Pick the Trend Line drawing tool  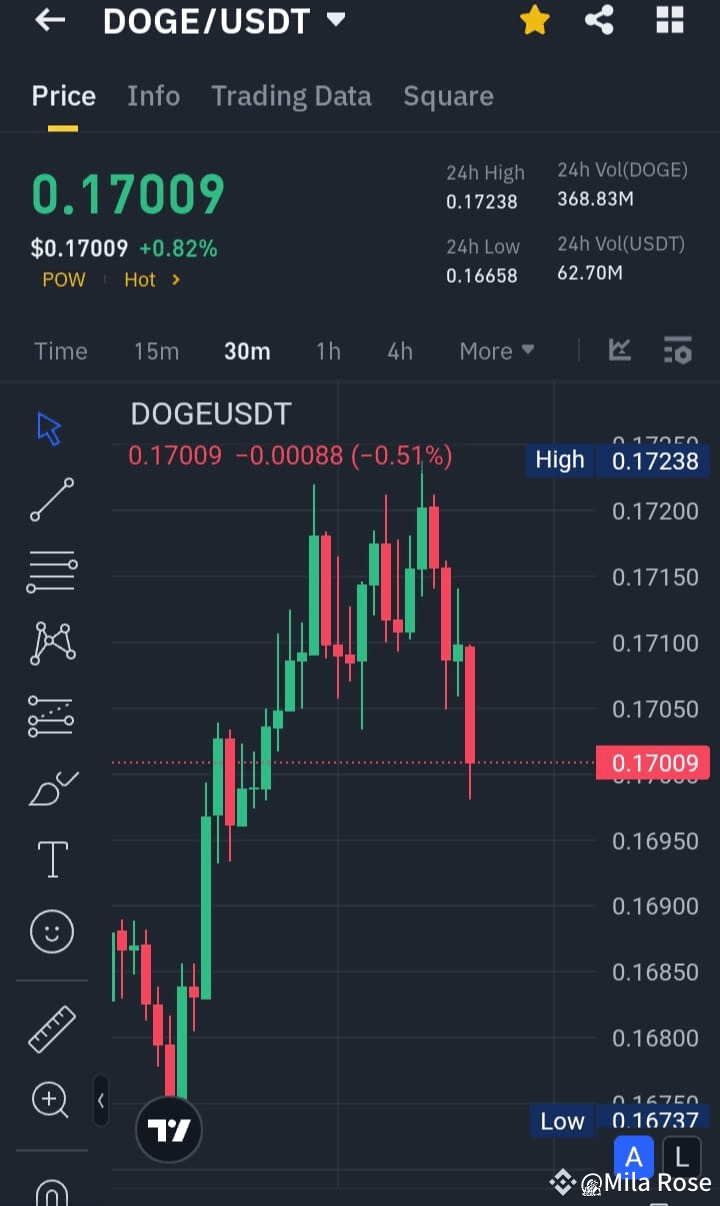pyautogui.click(x=51, y=499)
